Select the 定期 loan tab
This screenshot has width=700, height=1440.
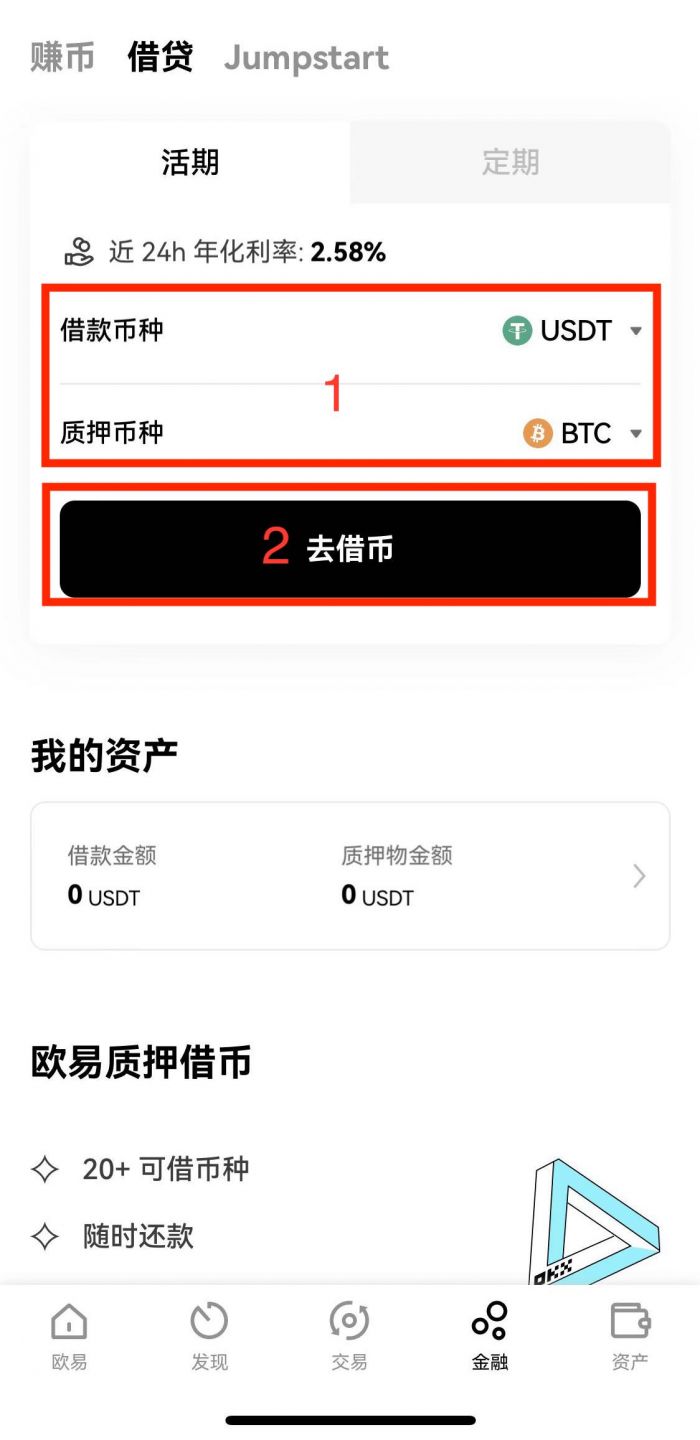pyautogui.click(x=510, y=162)
